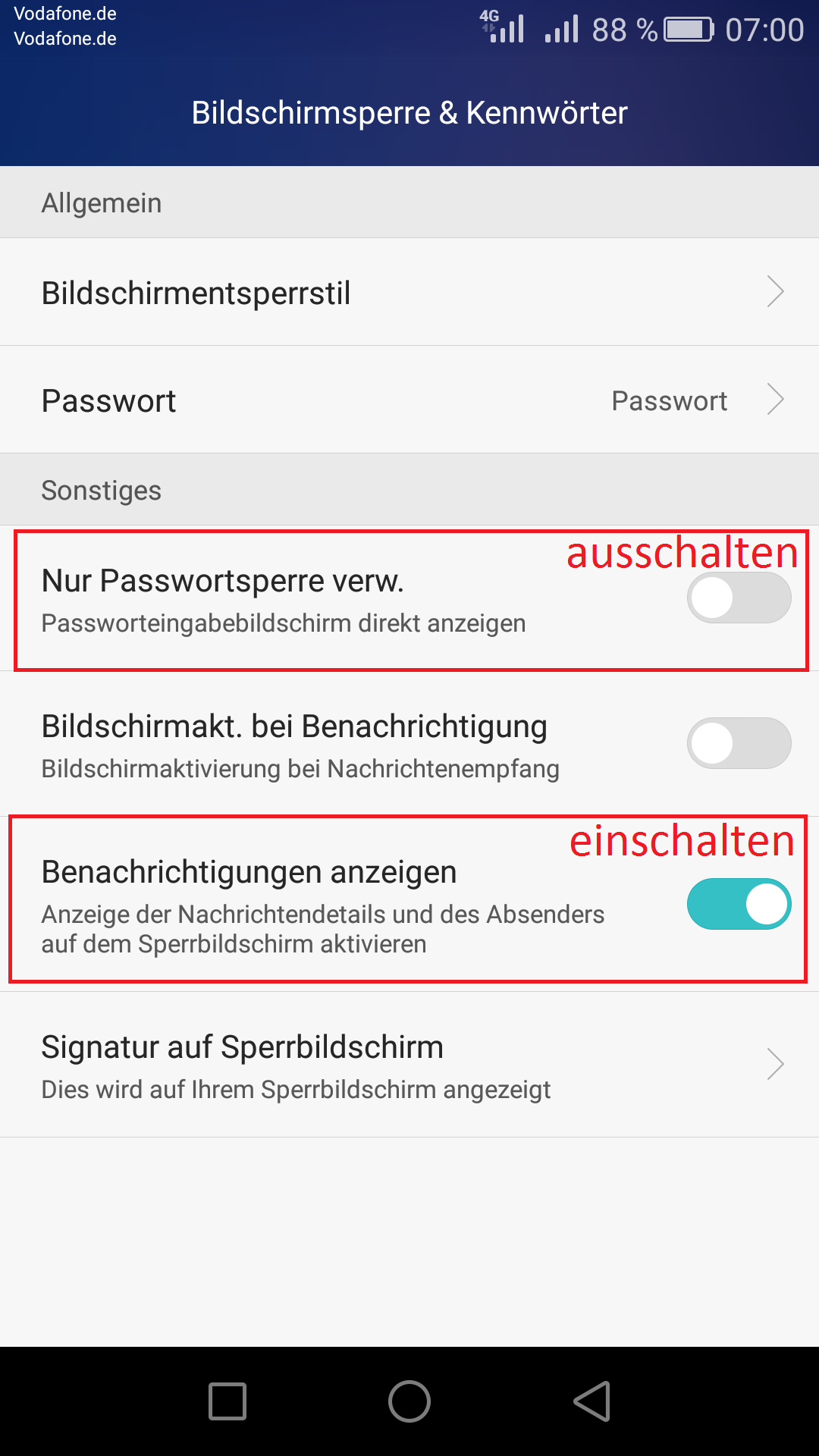Viewport: 819px width, 1456px height.
Task: Open the Passwort row
Action: [x=409, y=400]
